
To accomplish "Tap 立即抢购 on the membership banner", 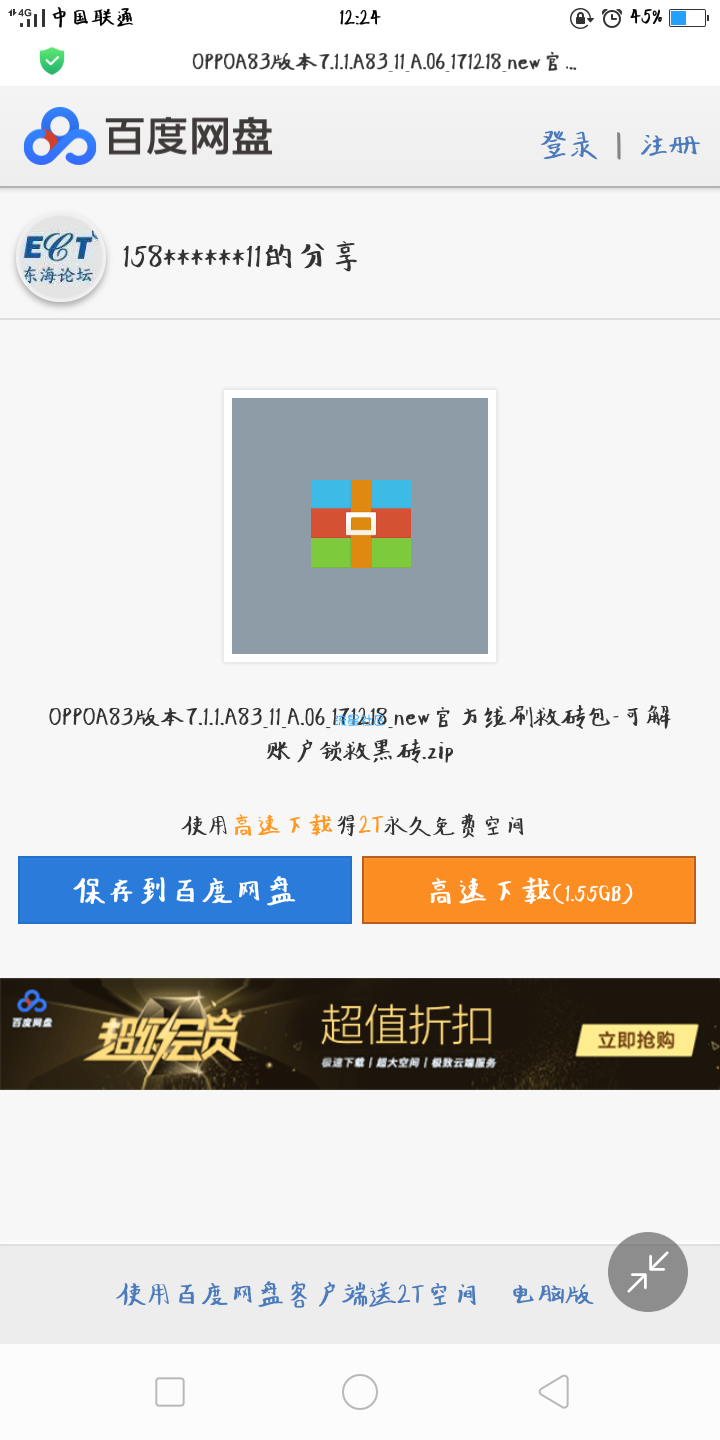I will [x=636, y=1040].
